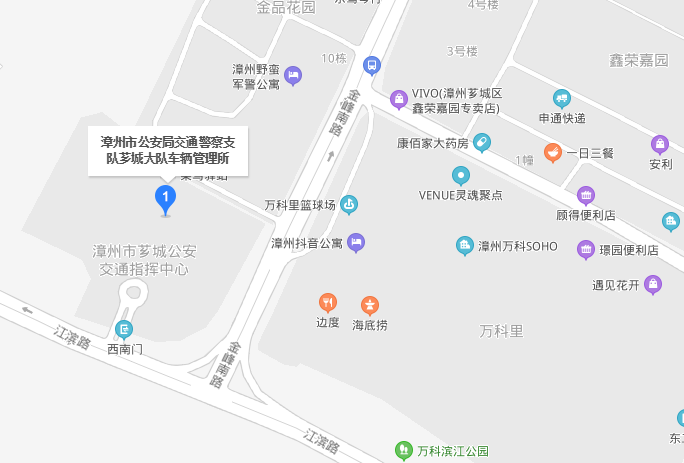
Task: Open the 西南门 gate marker
Action: 124,329
